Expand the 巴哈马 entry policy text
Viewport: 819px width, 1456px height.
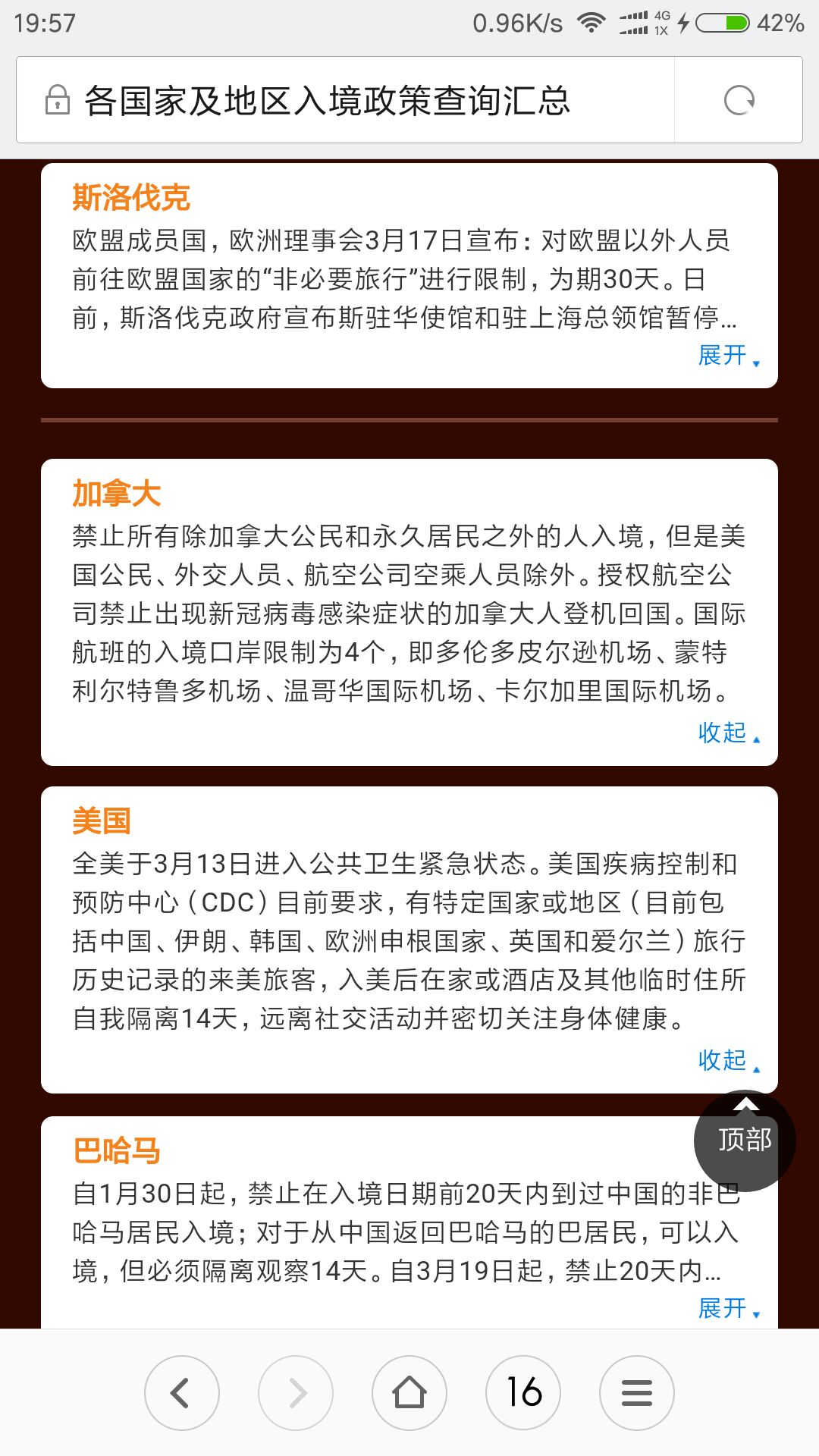[x=728, y=1308]
